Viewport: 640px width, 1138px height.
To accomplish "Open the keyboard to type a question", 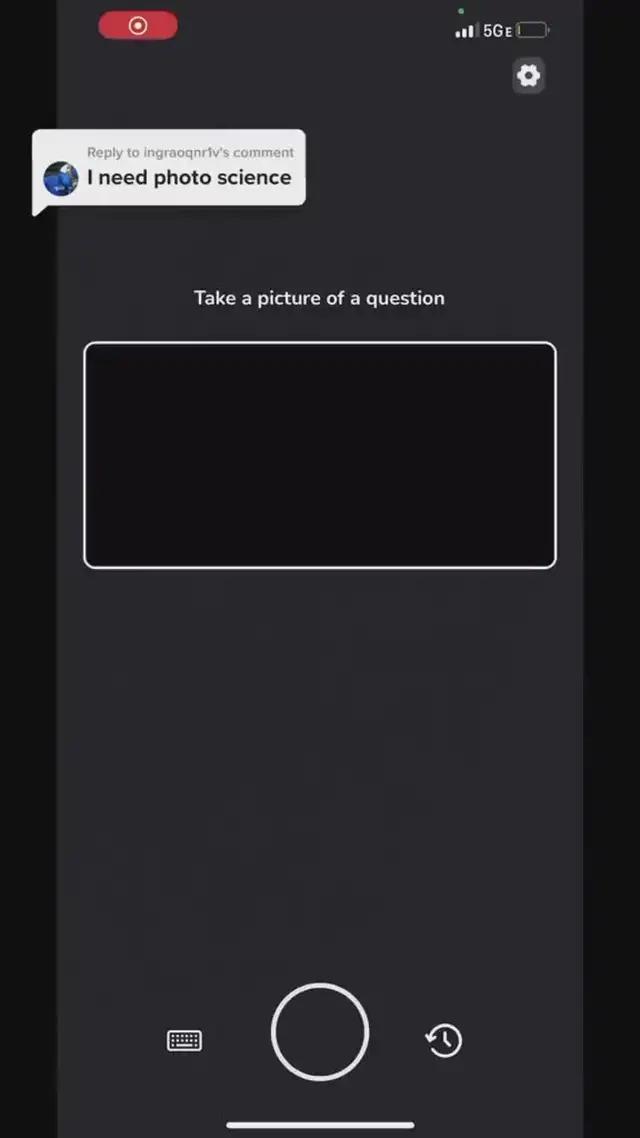I will pyautogui.click(x=184, y=1040).
